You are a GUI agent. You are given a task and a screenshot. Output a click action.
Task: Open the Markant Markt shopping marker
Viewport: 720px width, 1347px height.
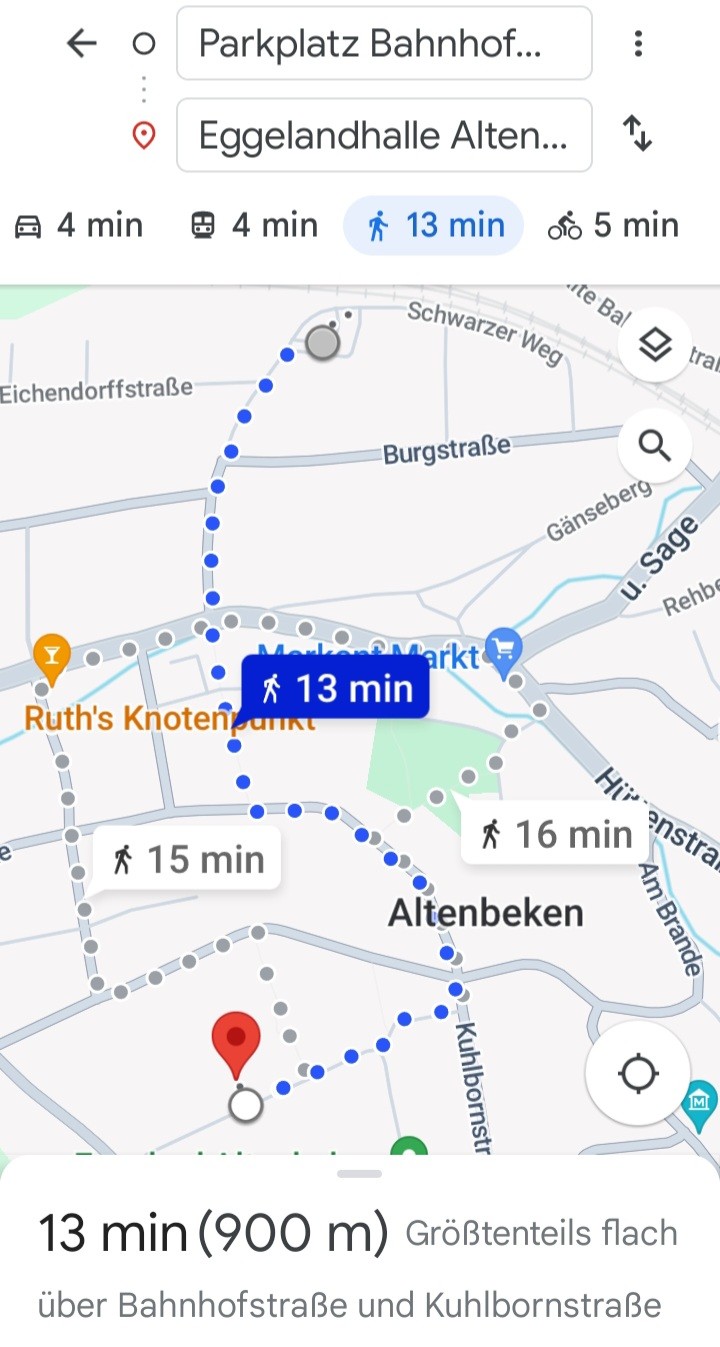coord(503,651)
